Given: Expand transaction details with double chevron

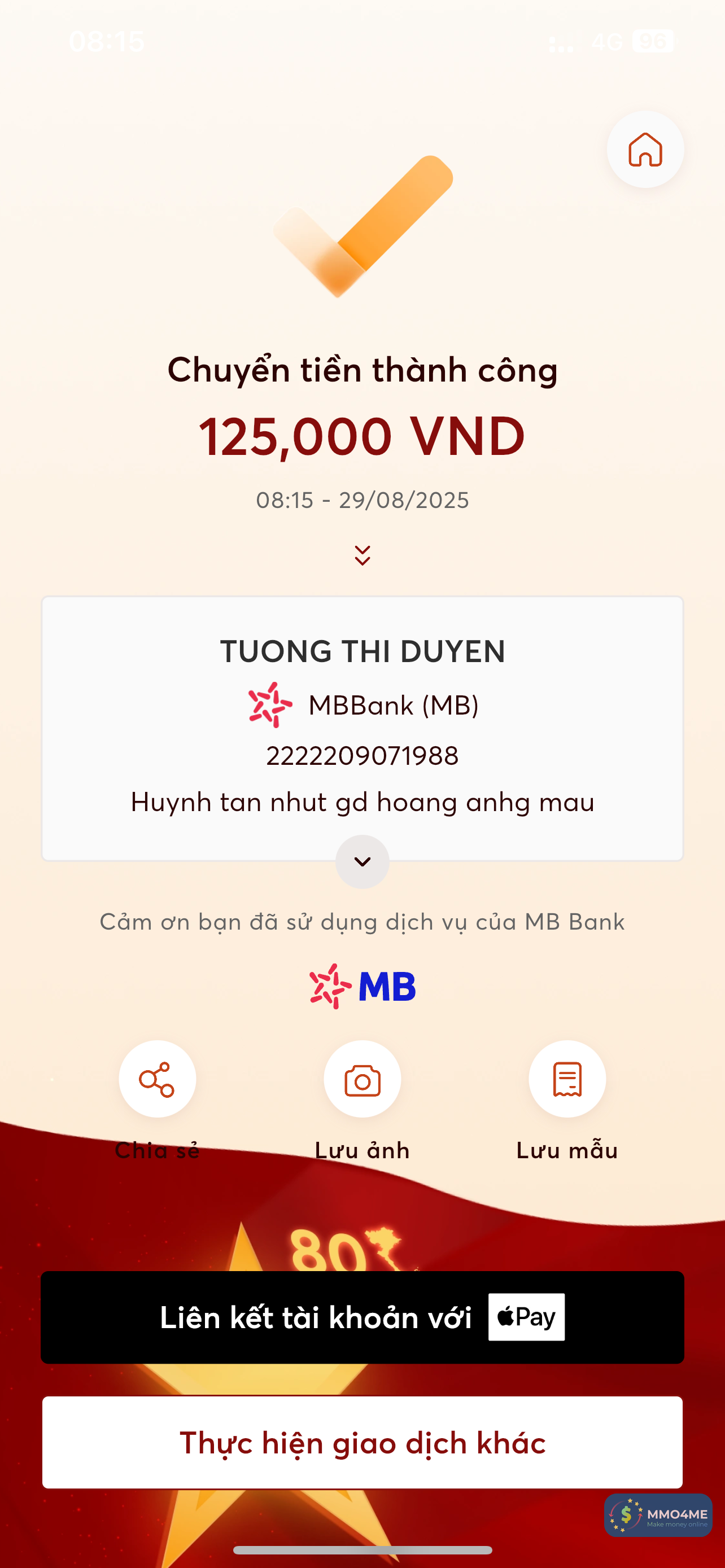Looking at the screenshot, I should (x=362, y=555).
